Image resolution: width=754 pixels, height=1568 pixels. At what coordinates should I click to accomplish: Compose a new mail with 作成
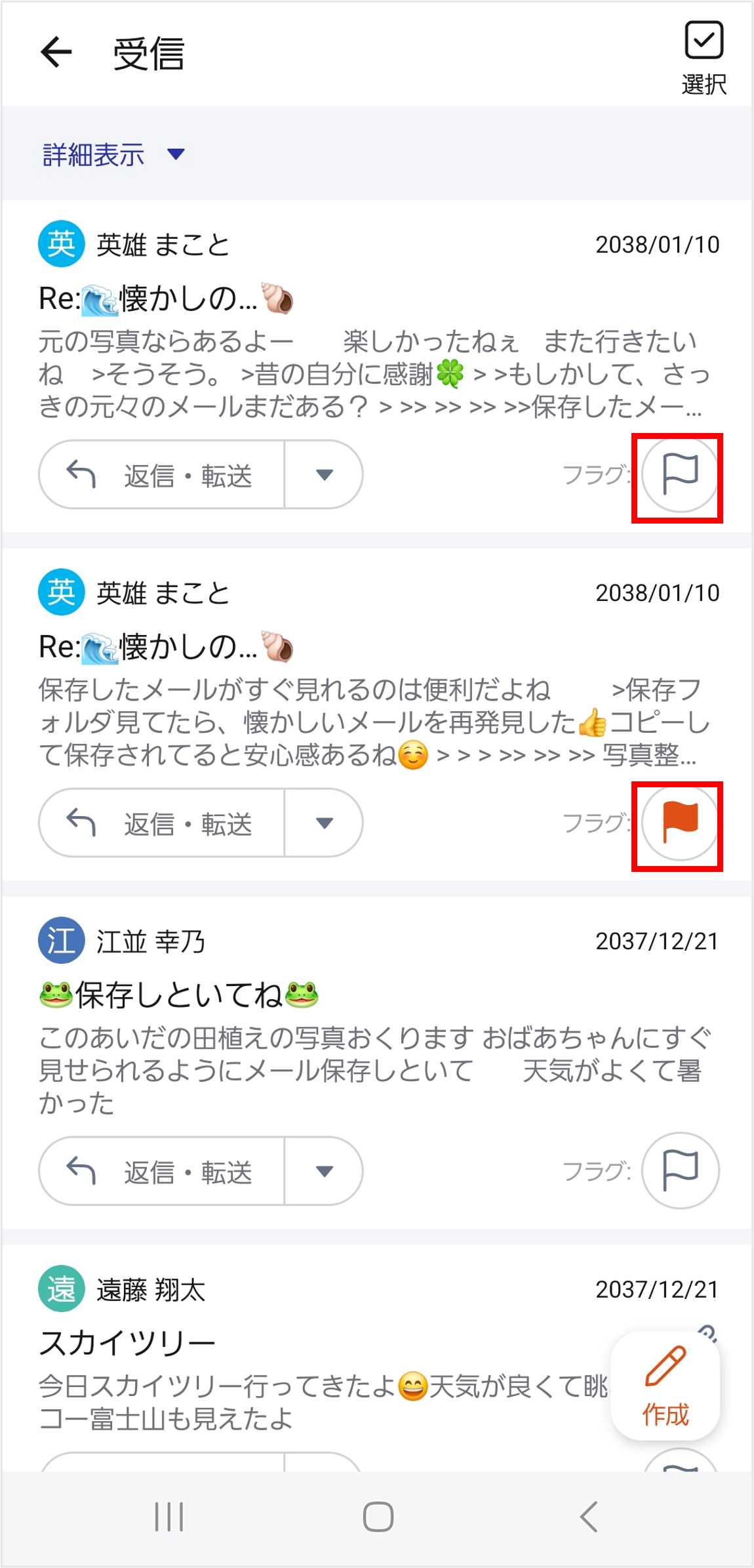[x=665, y=1386]
